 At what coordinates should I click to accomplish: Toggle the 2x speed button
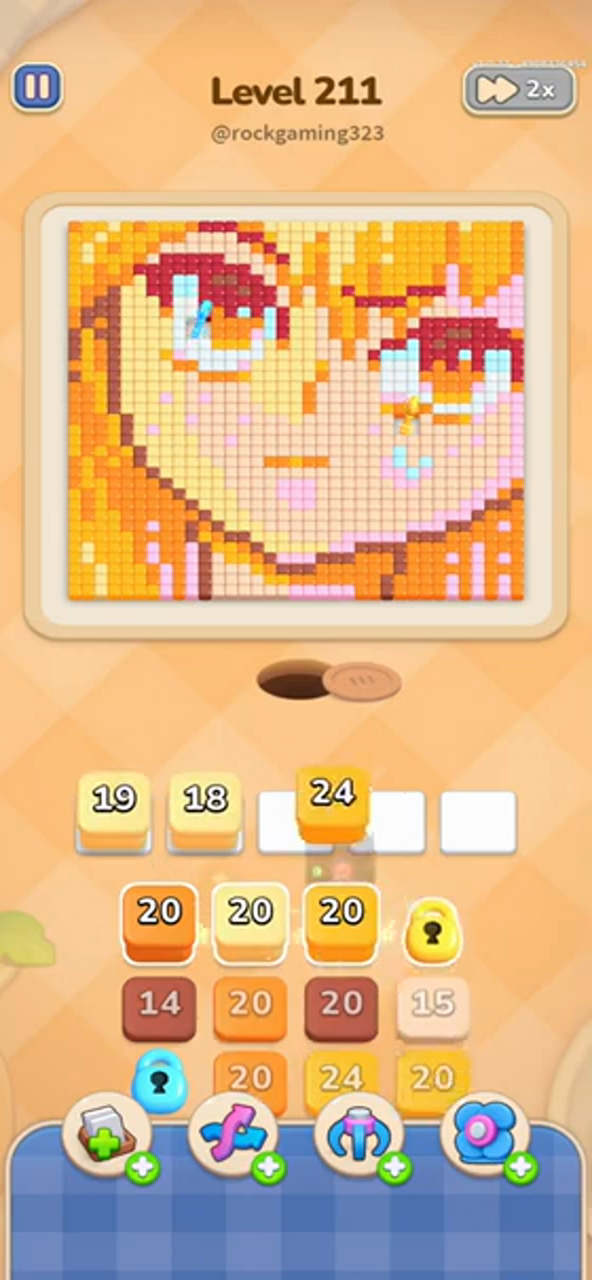(x=519, y=90)
